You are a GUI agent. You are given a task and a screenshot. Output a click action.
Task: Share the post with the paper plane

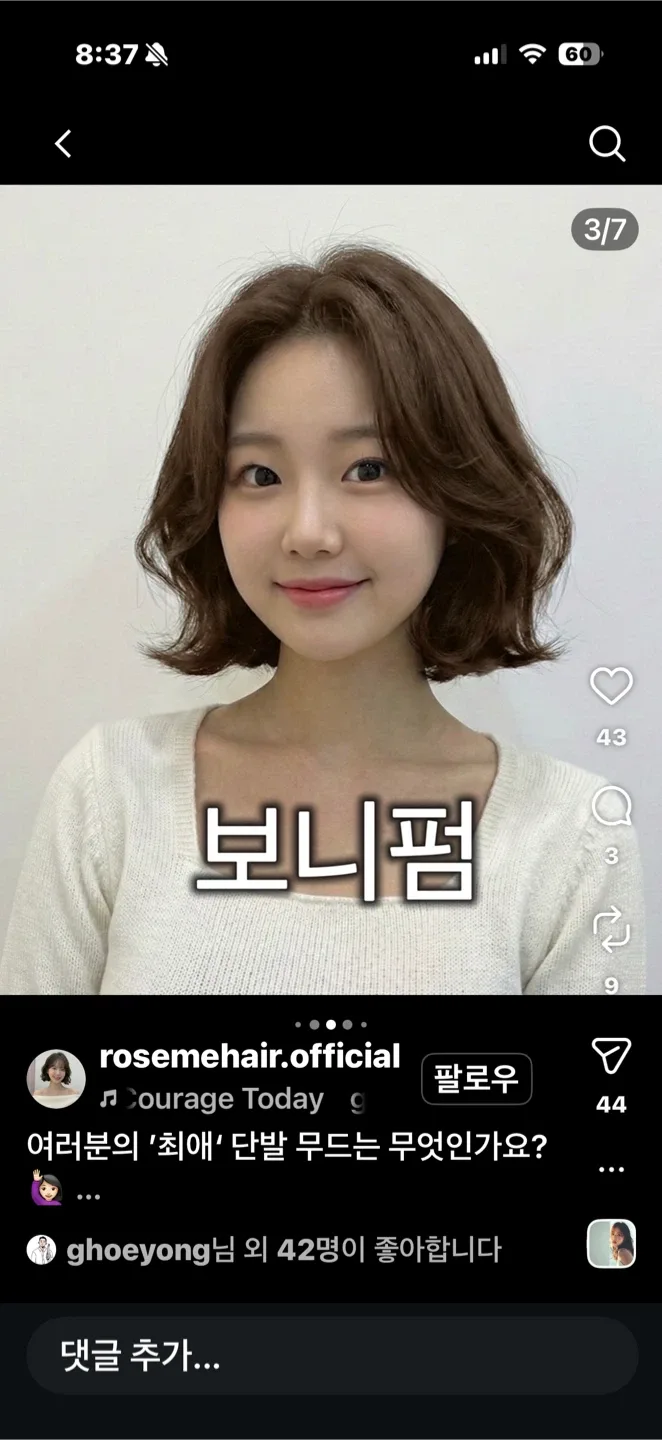[611, 1056]
